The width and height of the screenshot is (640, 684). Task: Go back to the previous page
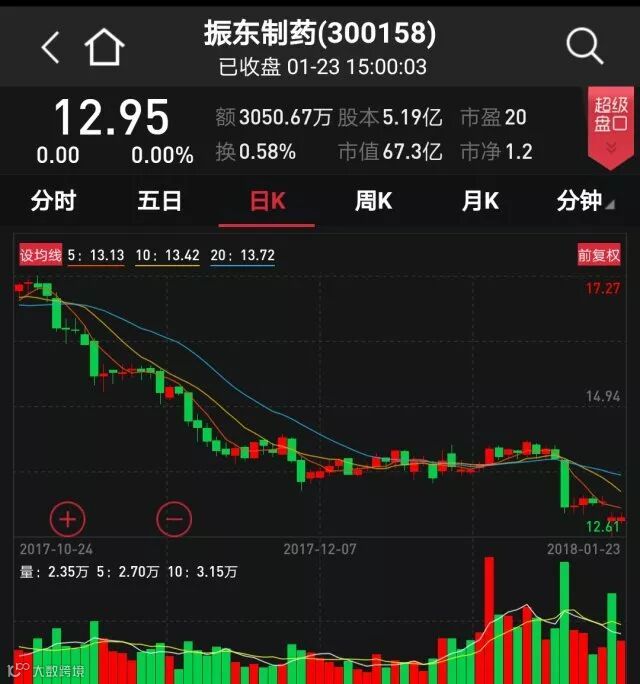tap(50, 46)
